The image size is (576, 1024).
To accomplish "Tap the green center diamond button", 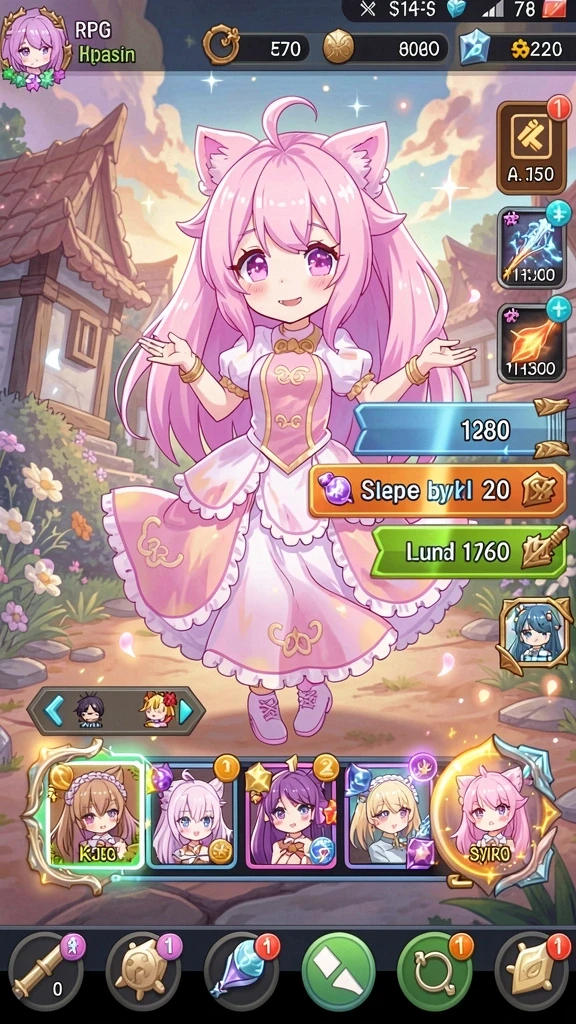I will (x=338, y=972).
